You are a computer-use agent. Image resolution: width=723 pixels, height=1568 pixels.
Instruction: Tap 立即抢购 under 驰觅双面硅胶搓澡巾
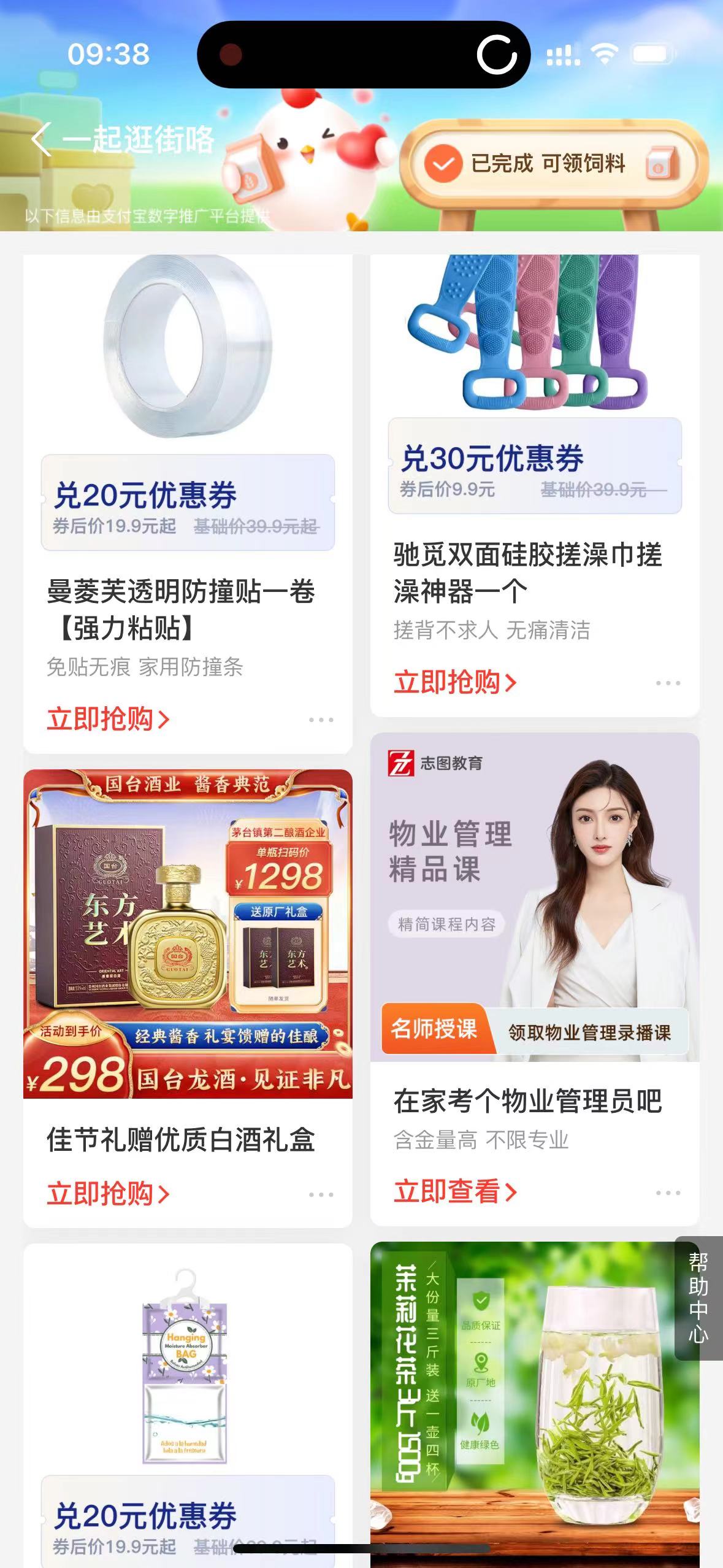(456, 682)
